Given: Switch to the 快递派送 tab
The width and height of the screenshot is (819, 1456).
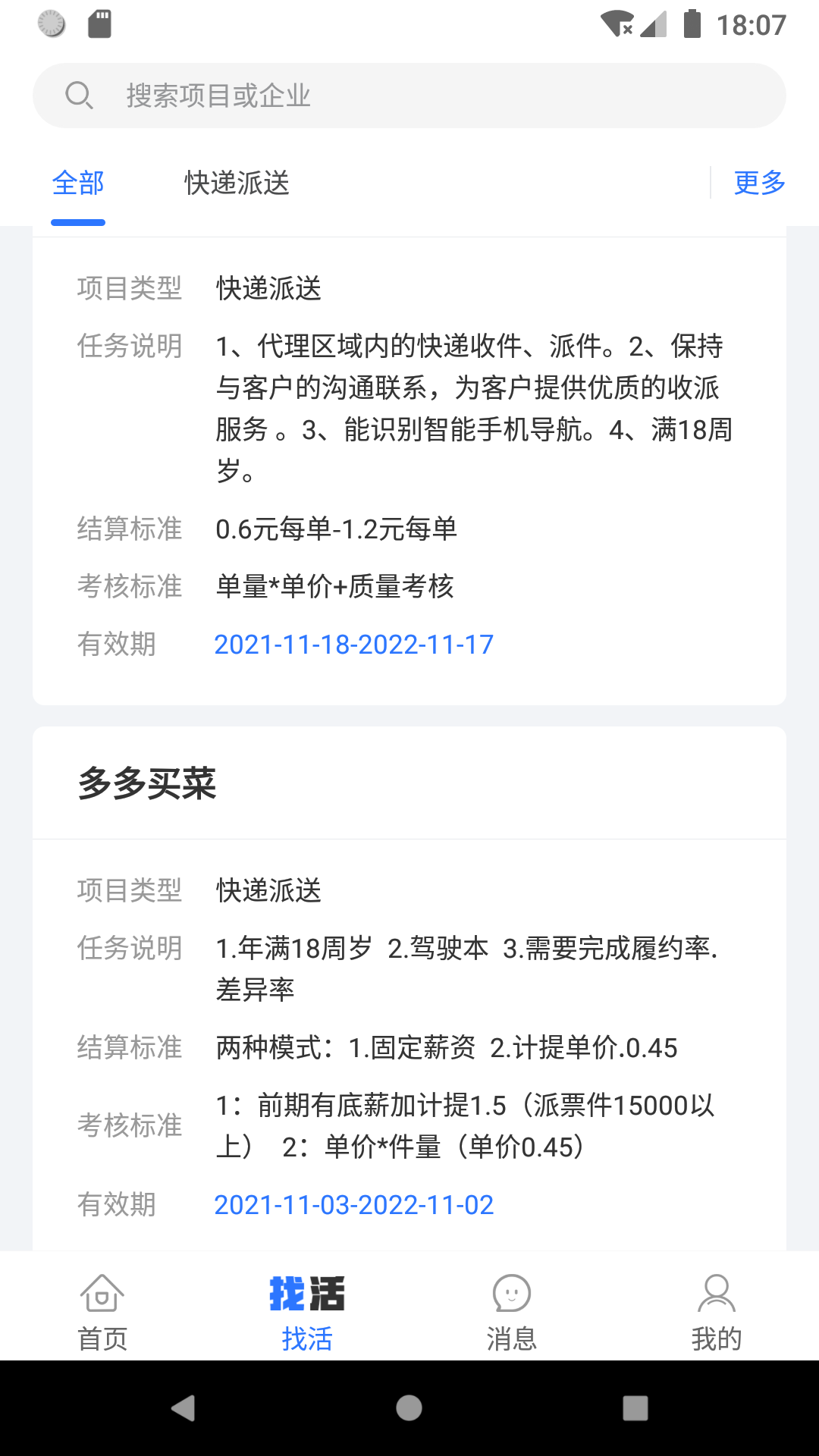Looking at the screenshot, I should (237, 184).
